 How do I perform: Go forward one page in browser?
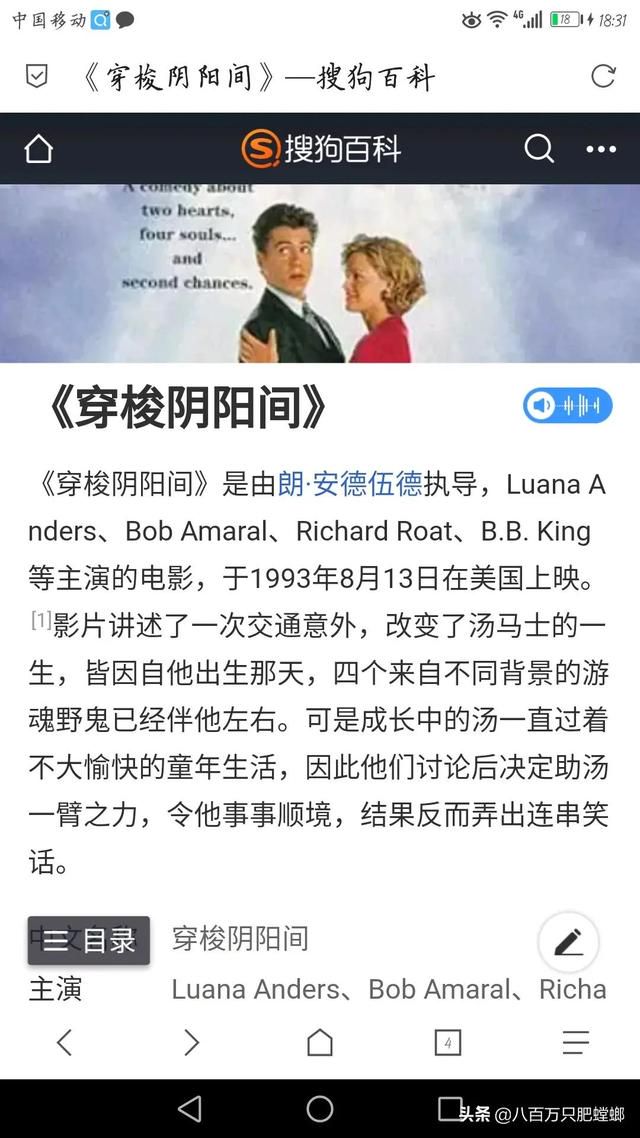pos(192,1043)
